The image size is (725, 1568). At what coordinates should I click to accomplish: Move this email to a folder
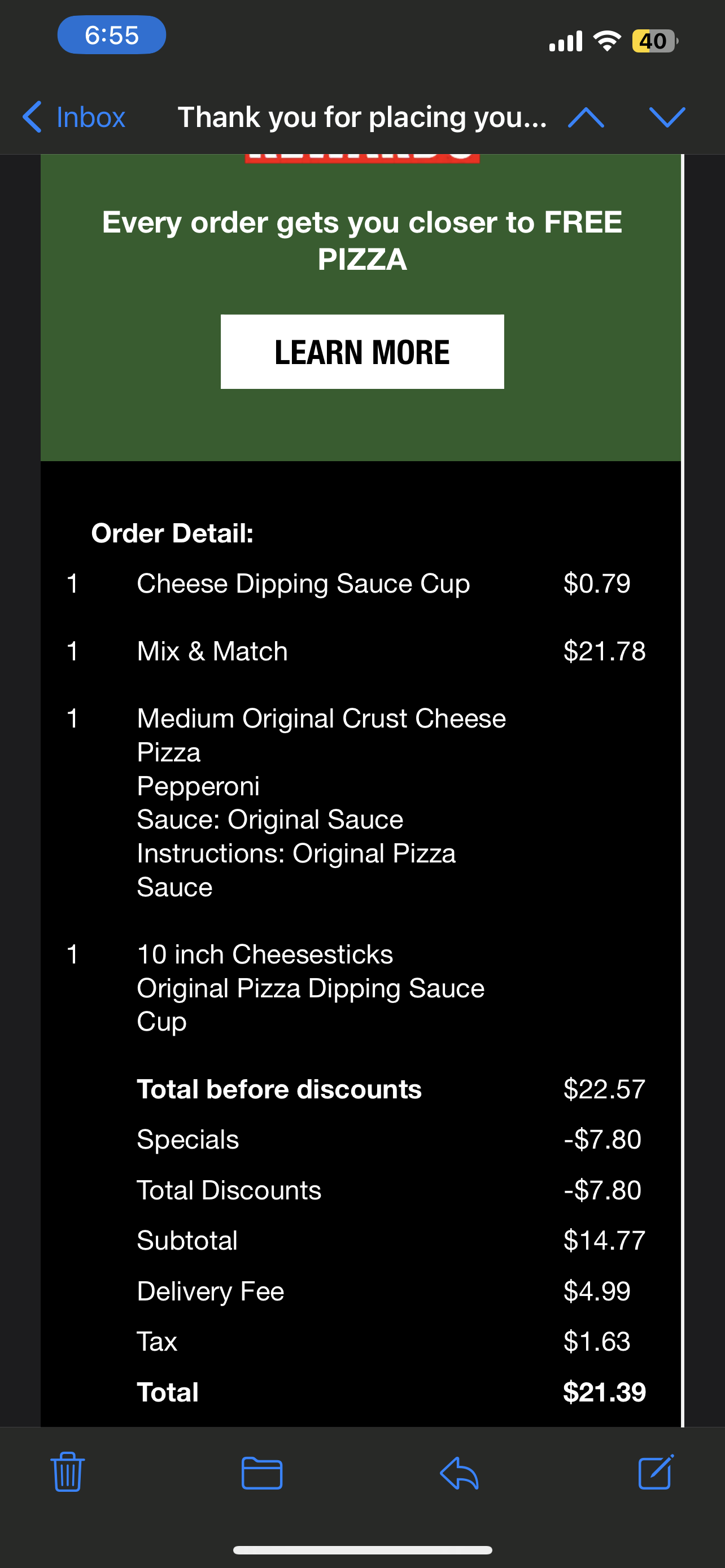click(262, 1473)
